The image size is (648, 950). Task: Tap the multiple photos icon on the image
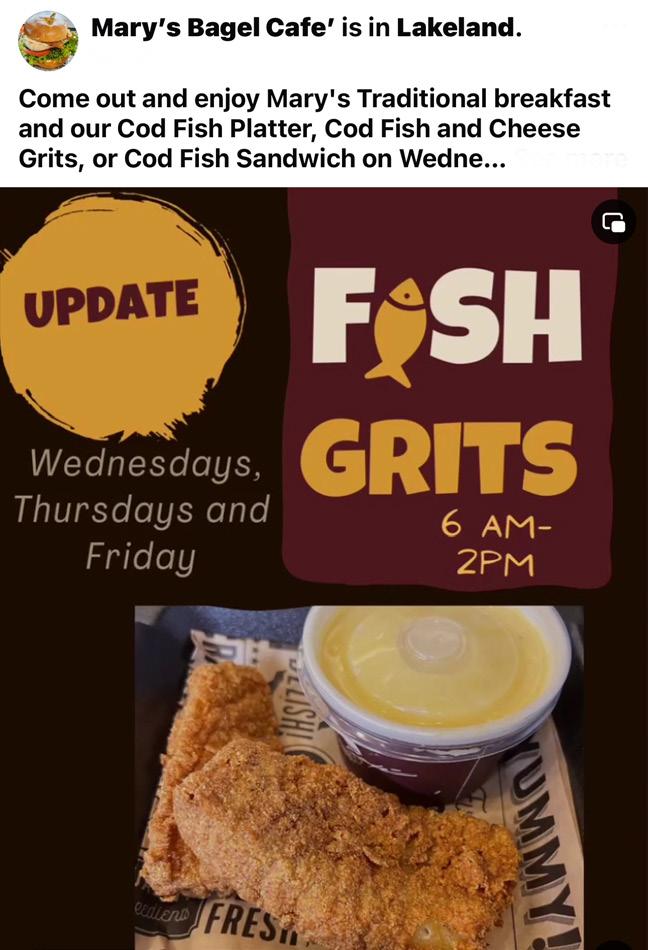(x=613, y=222)
